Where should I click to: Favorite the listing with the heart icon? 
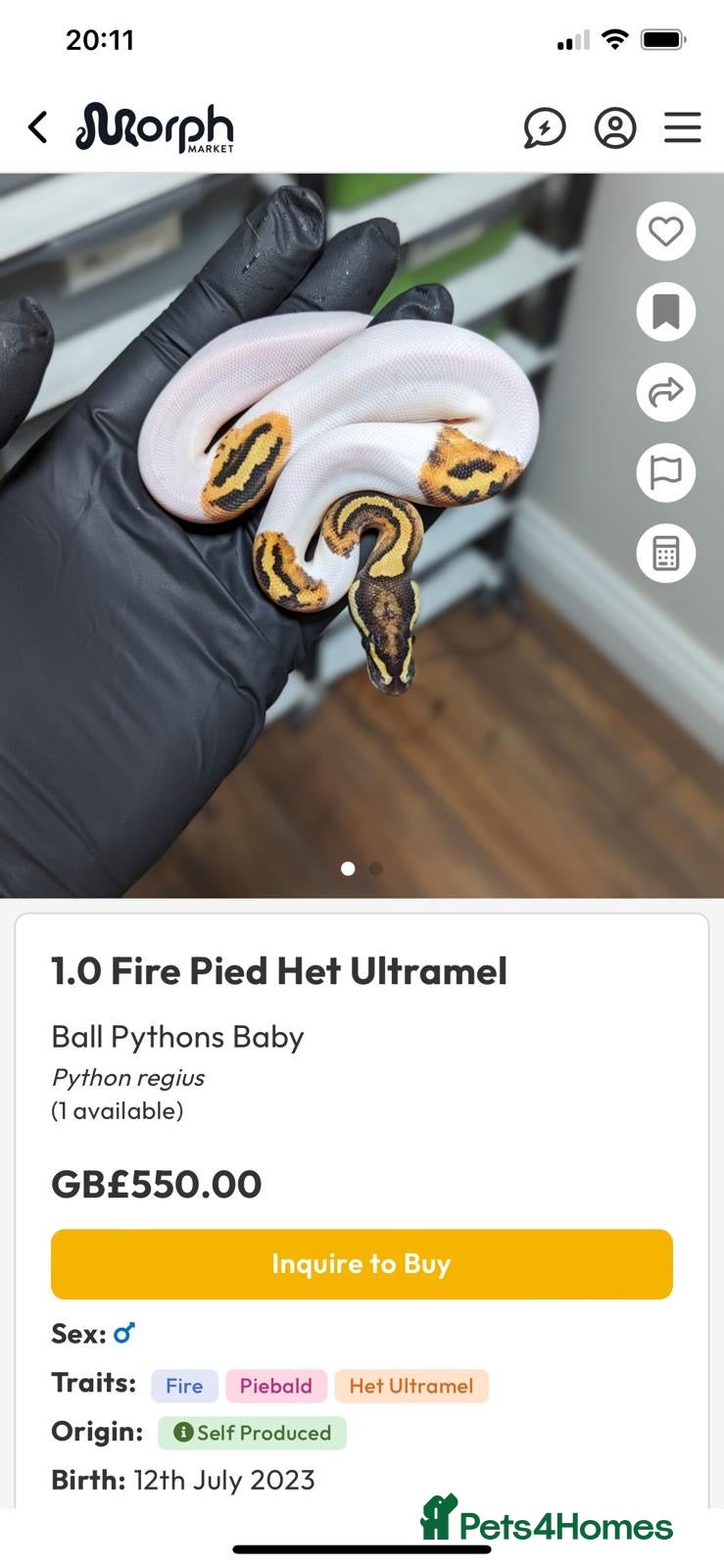point(665,231)
